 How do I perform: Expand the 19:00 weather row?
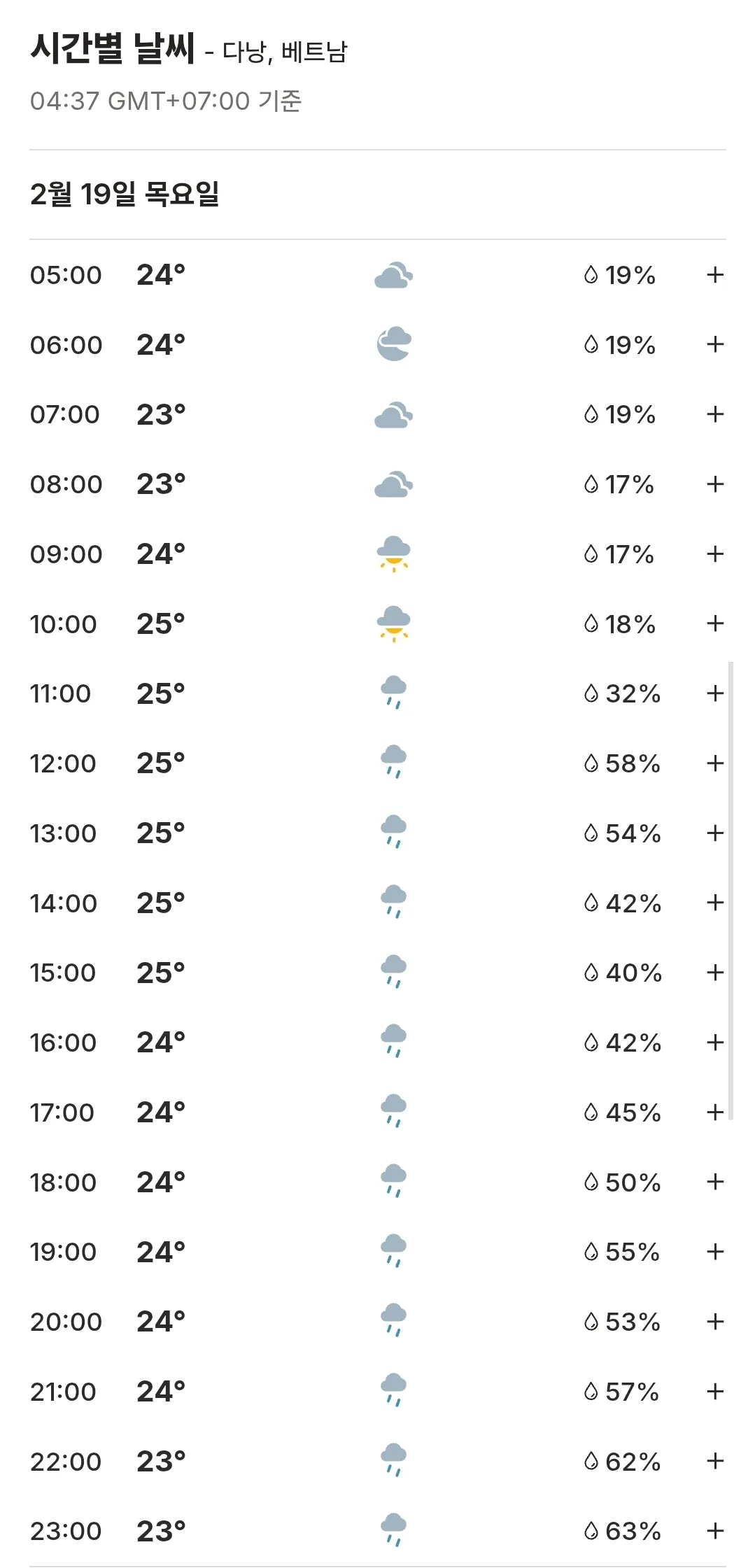point(714,1252)
